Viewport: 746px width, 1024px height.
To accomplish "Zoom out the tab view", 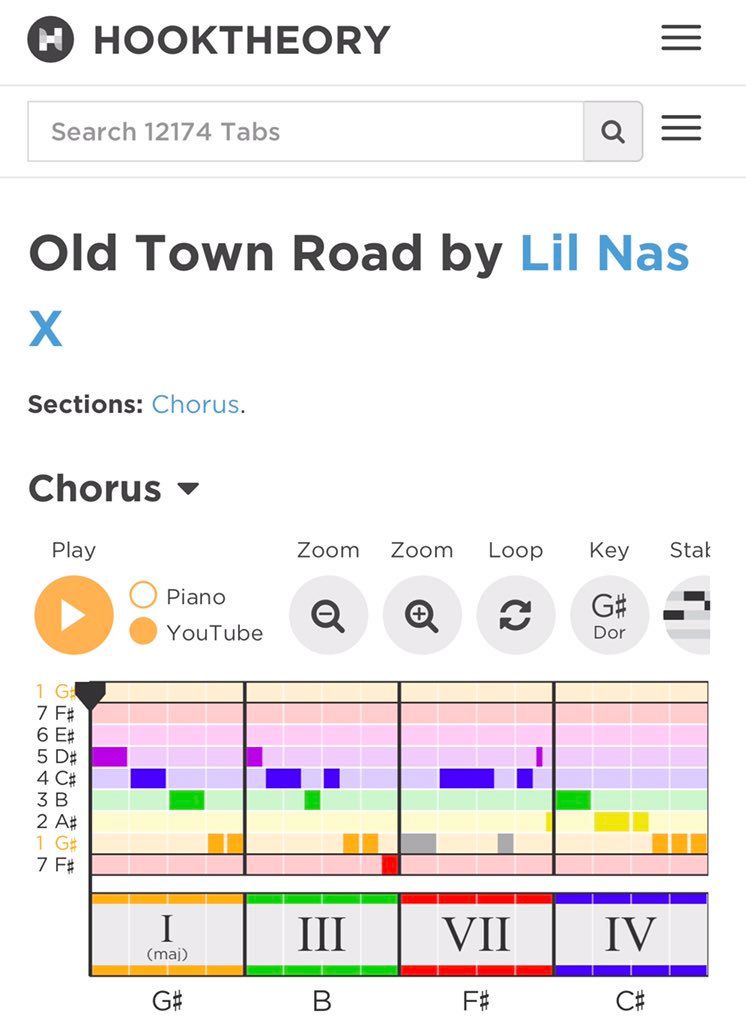I will pyautogui.click(x=328, y=615).
